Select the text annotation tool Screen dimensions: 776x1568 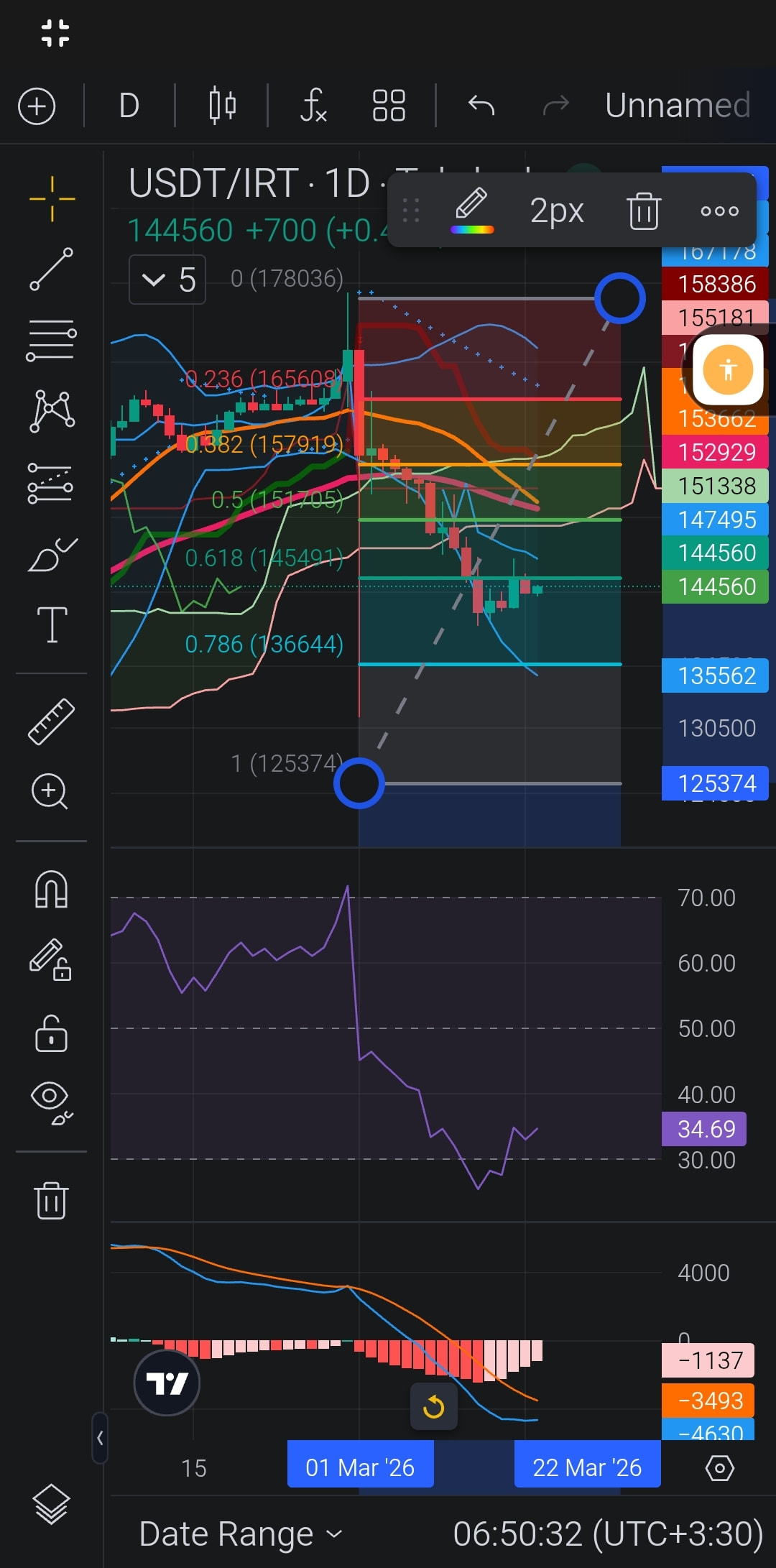pyautogui.click(x=52, y=624)
